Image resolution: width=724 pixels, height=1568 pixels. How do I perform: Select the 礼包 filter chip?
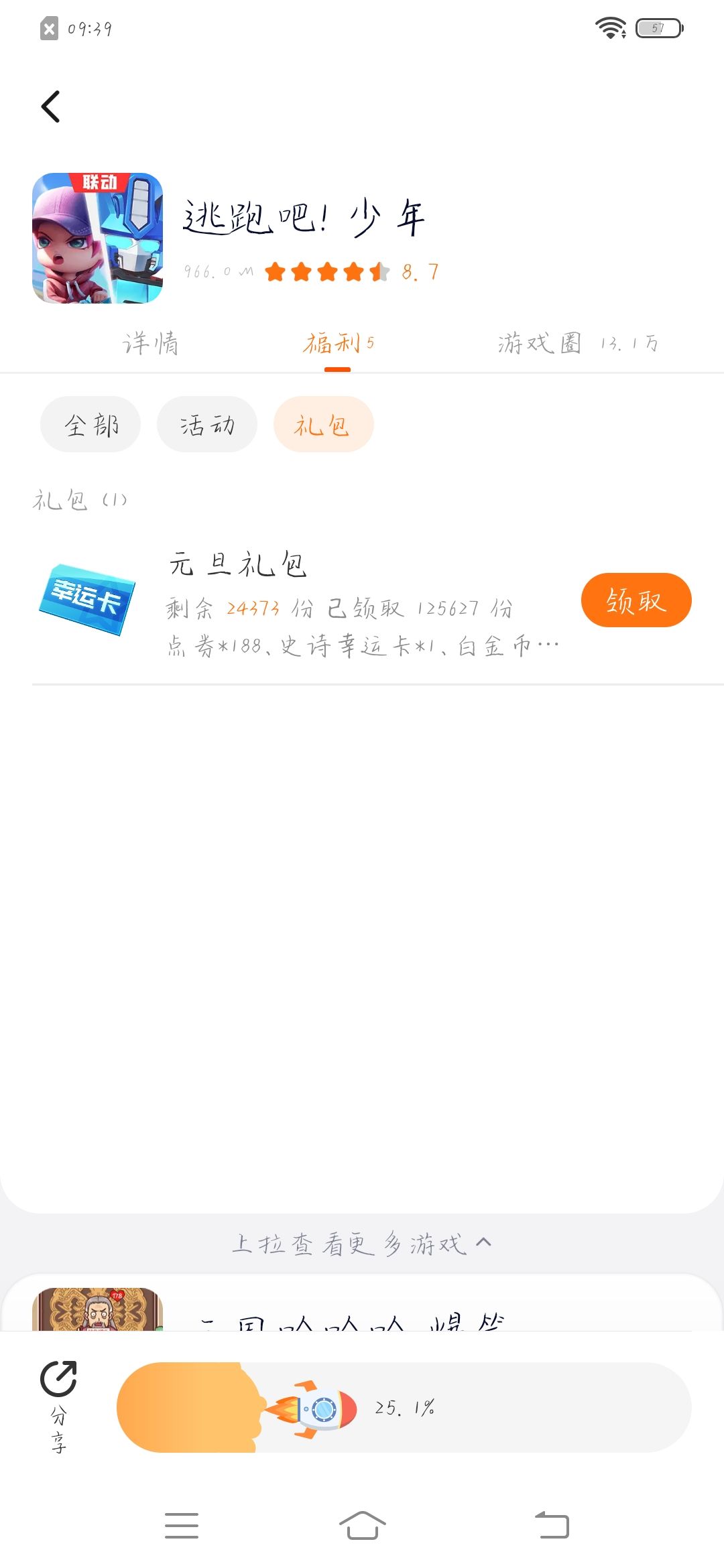[323, 425]
